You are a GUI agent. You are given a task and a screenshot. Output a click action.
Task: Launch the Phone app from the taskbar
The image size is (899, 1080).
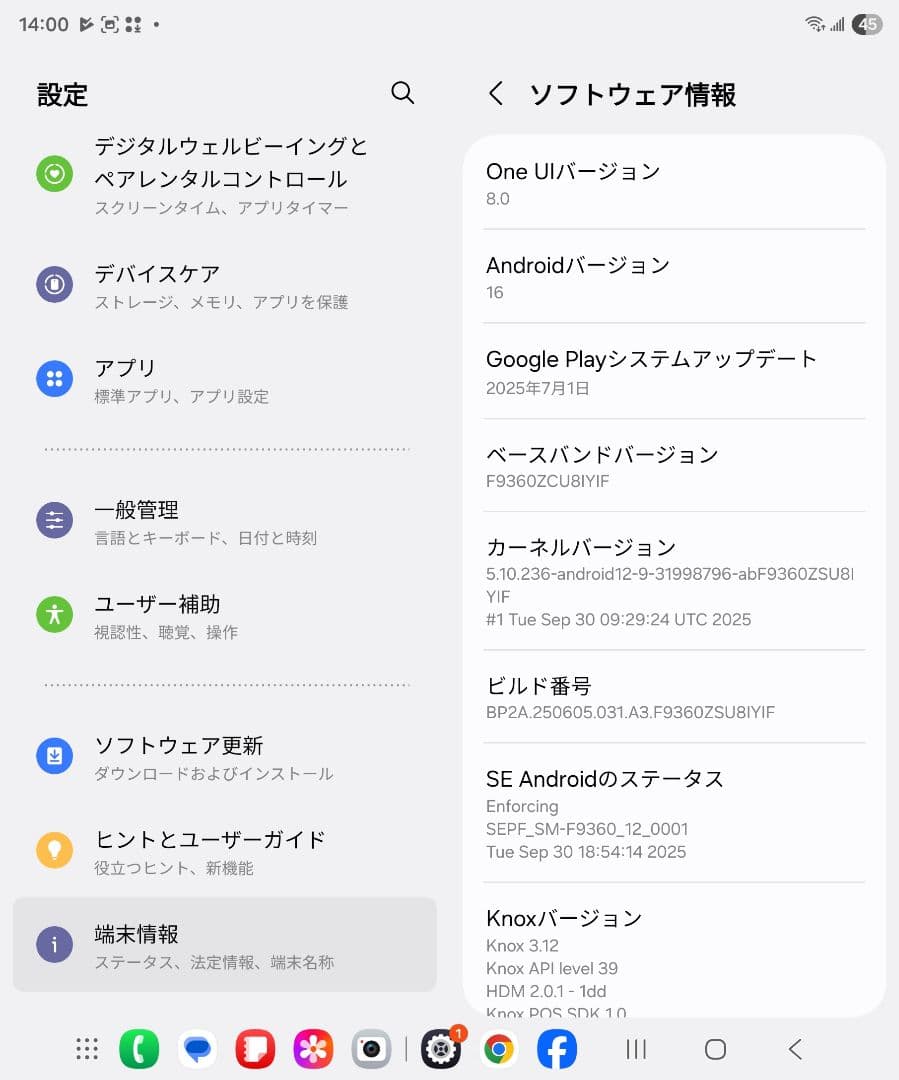click(x=139, y=1049)
